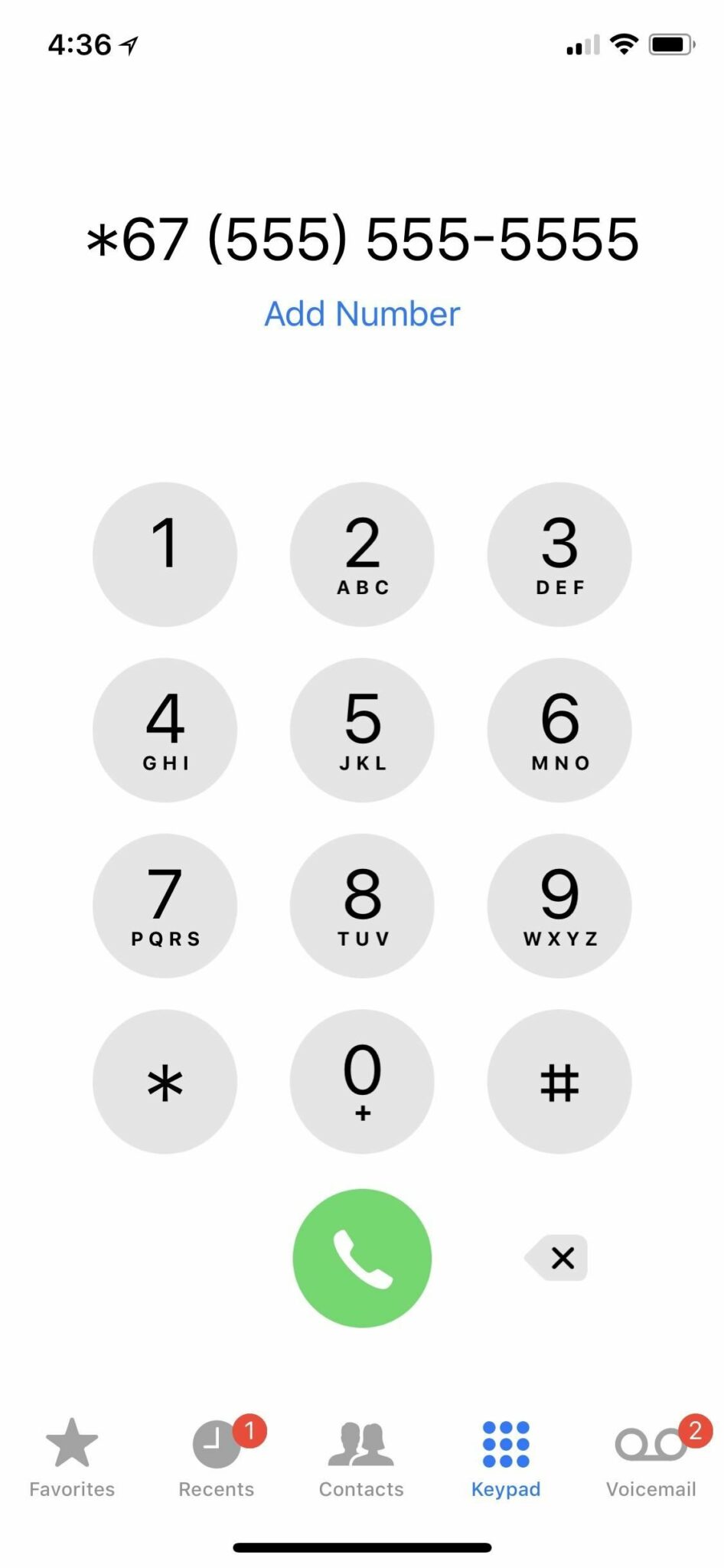Tap Add Number link
This screenshot has width=724, height=1568.
click(x=362, y=313)
